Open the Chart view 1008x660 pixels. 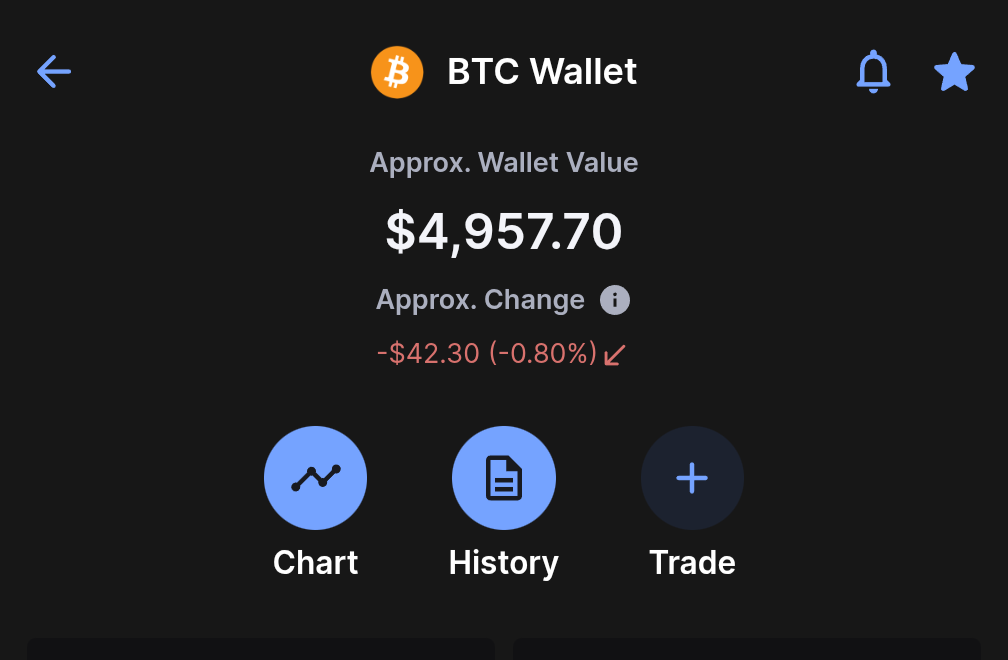click(x=315, y=478)
